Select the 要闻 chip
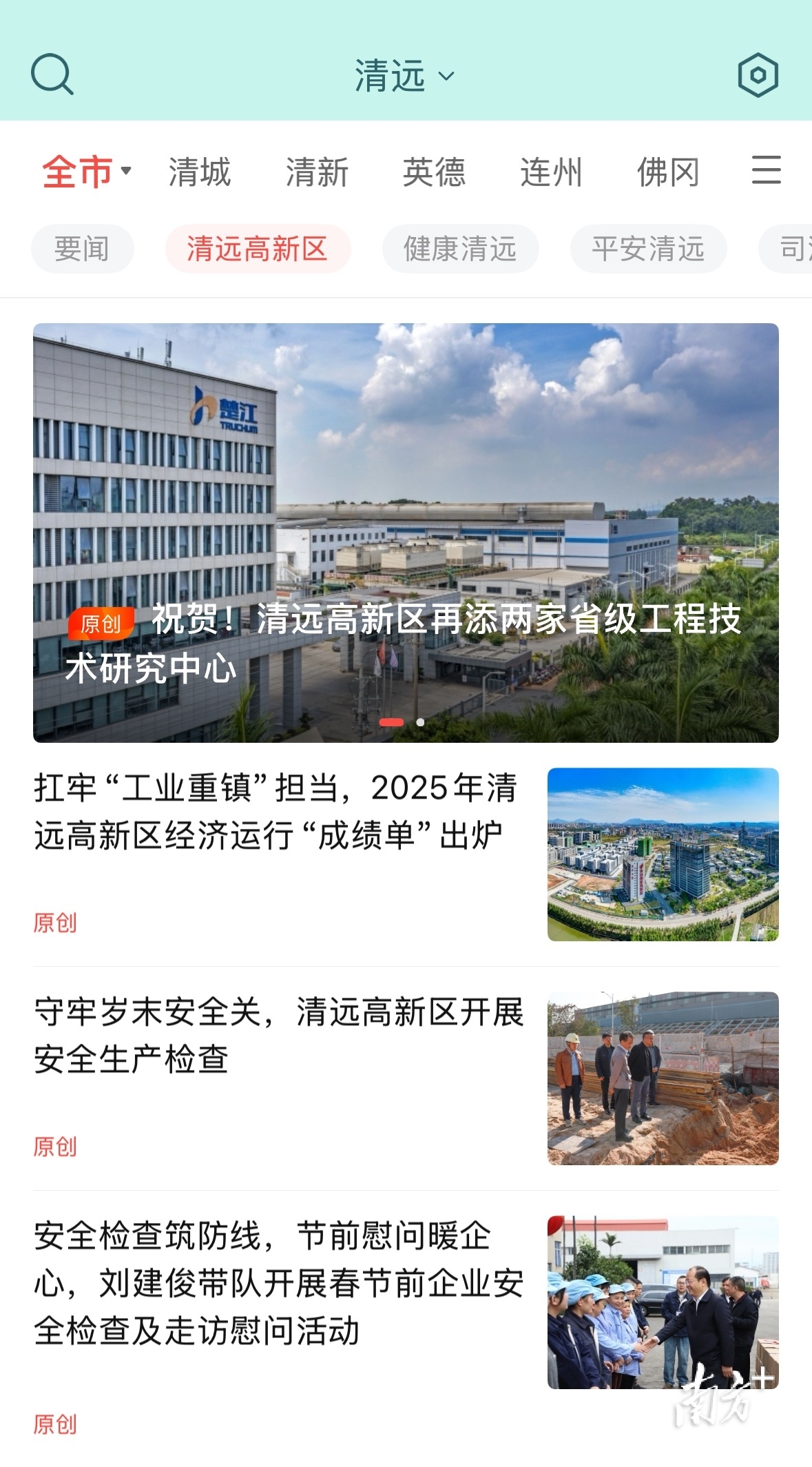Screen dimensions: 812x1467 [82, 249]
